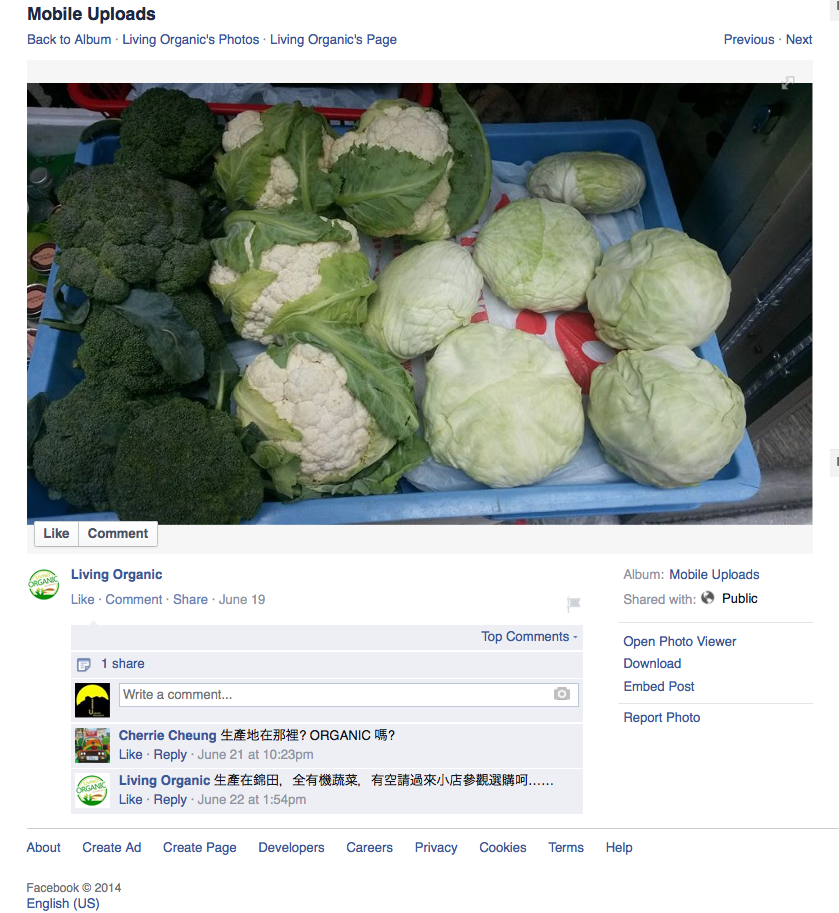Screen dimensions: 839x913
Task: Share this post via Share link
Action: tap(190, 600)
